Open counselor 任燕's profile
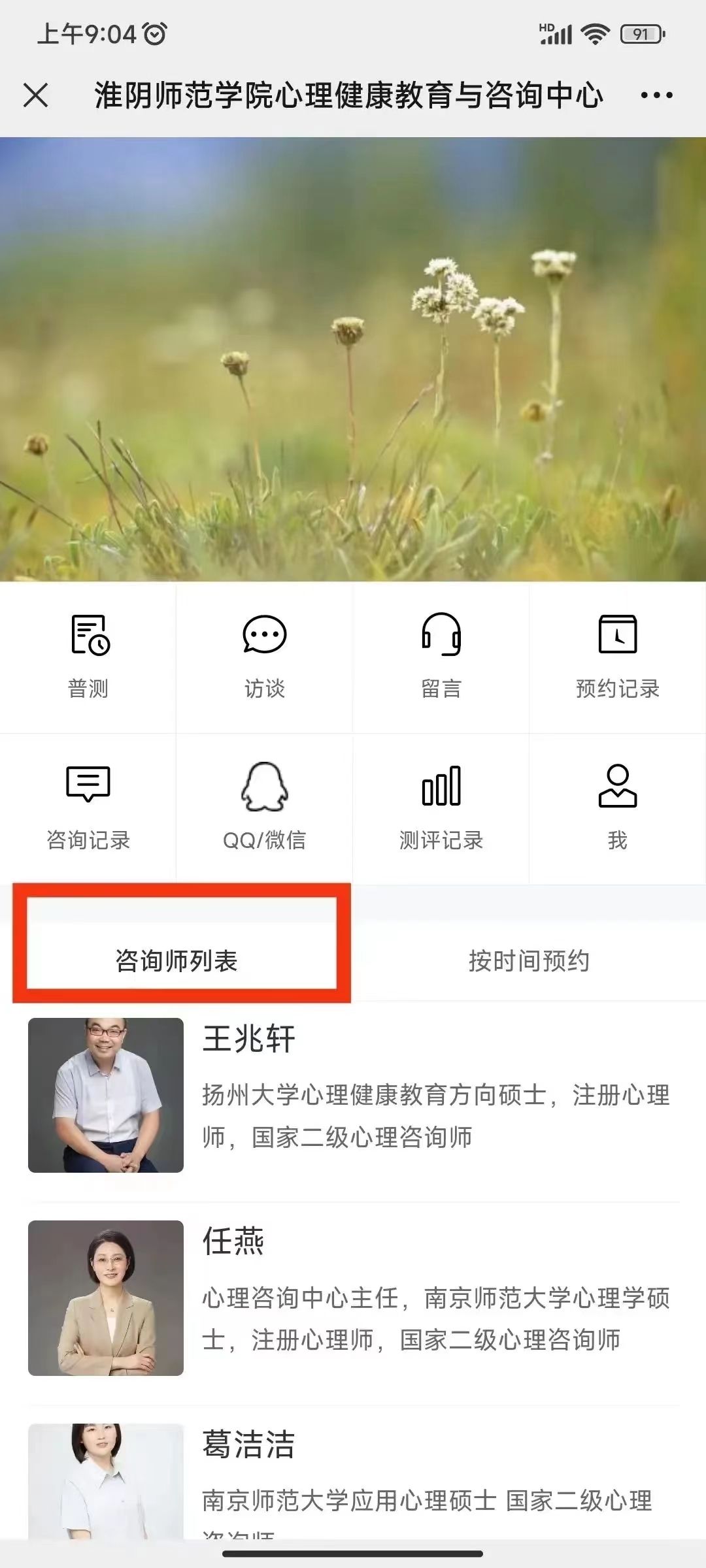 point(353,1298)
